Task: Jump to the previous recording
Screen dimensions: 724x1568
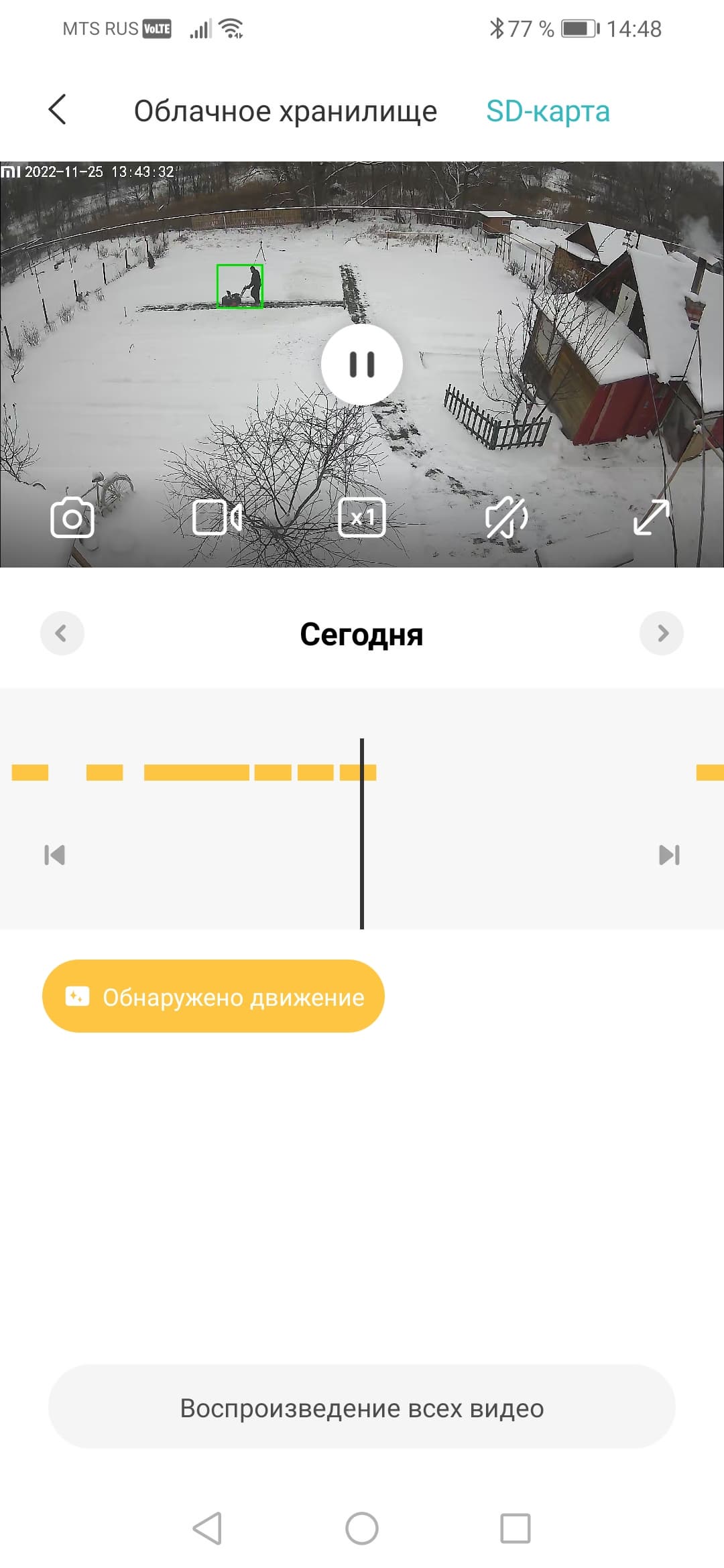Action: 54,855
